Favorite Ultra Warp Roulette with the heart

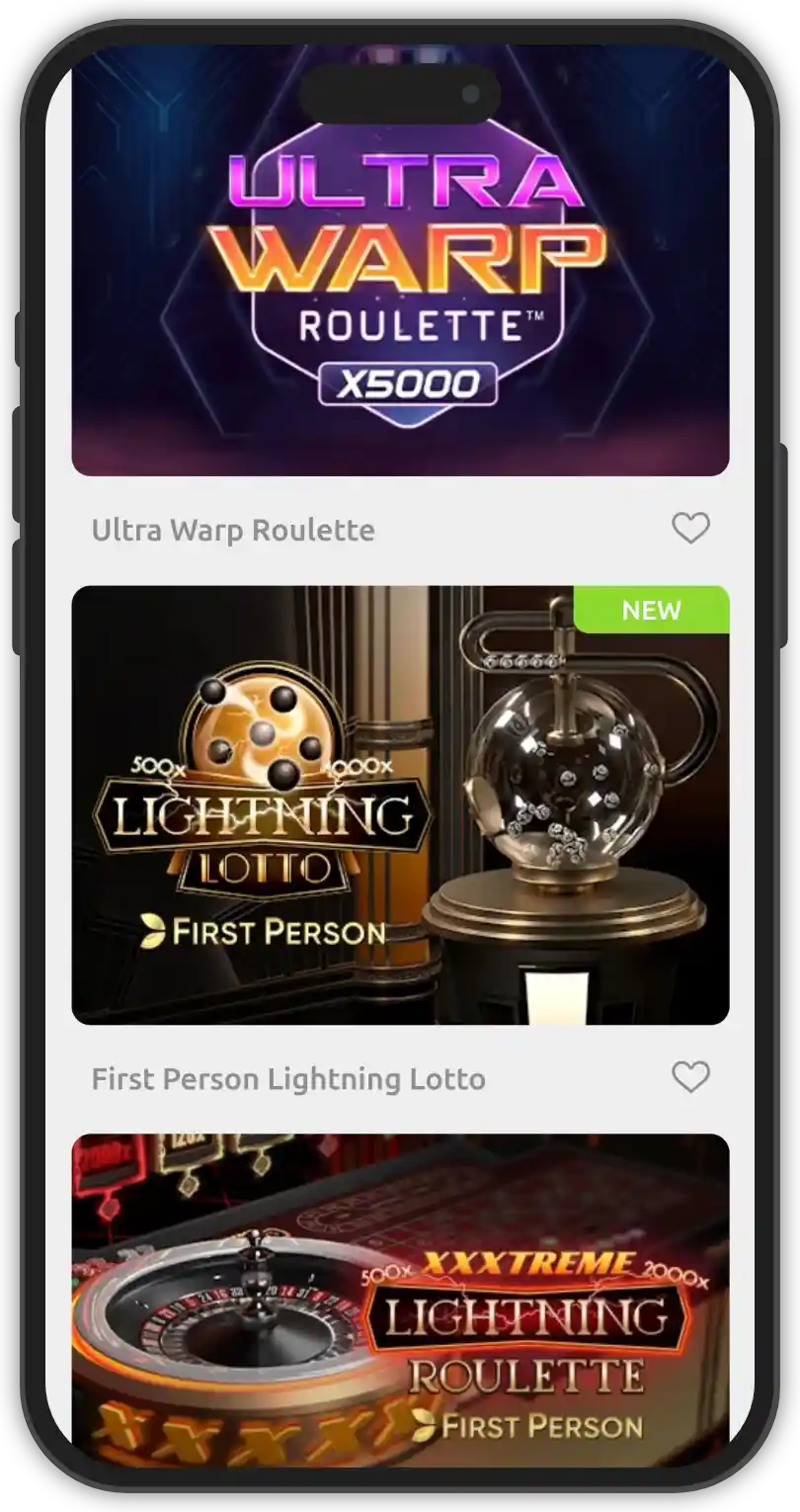(x=690, y=529)
